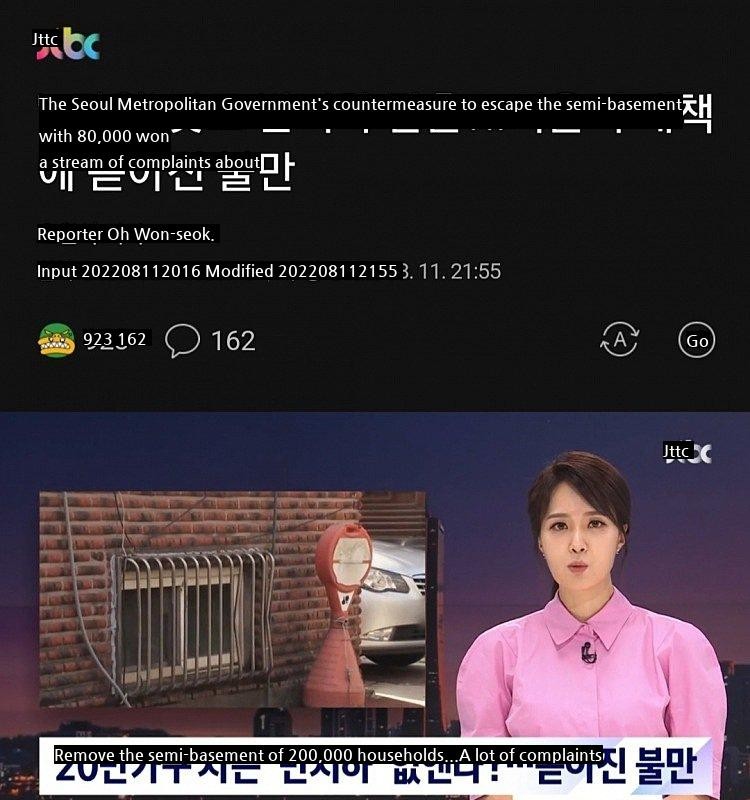Image resolution: width=750 pixels, height=800 pixels.
Task: Open the JTBC home logo
Action: point(68,43)
